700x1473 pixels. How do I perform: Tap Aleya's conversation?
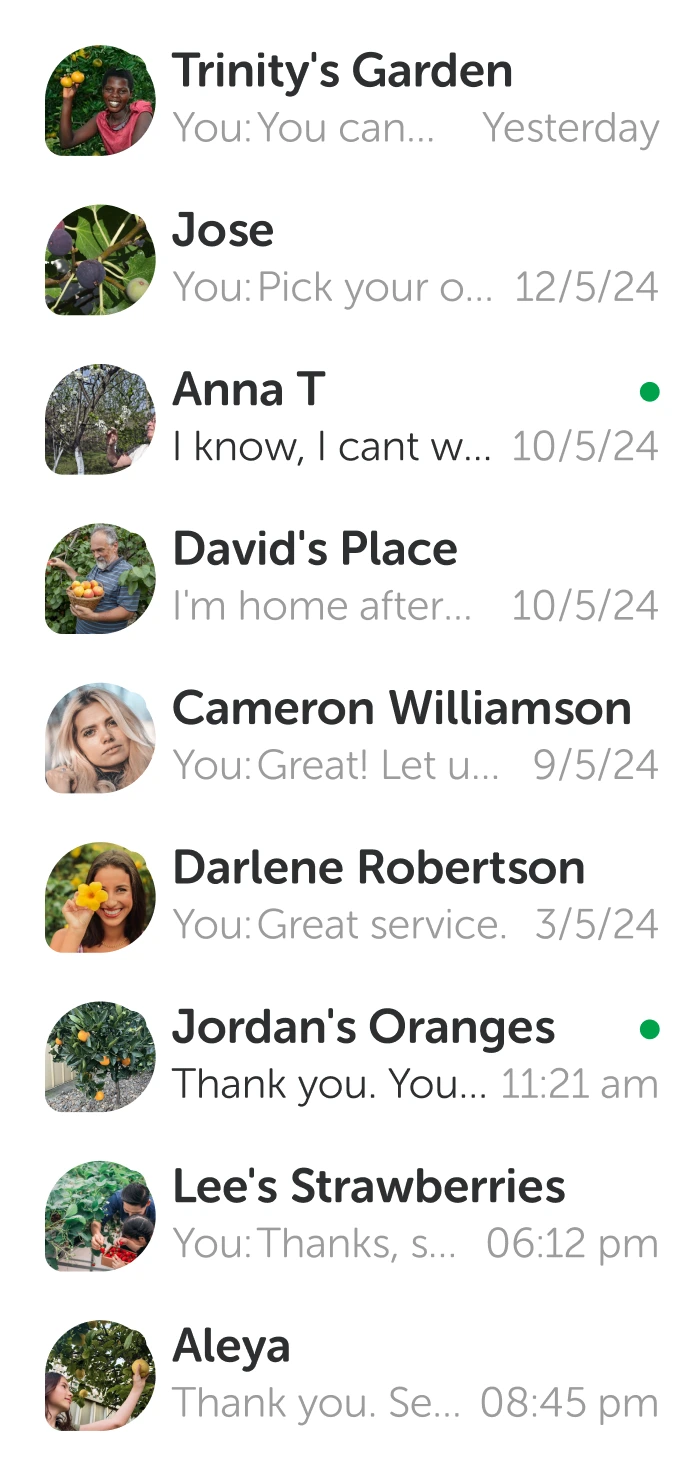click(350, 1375)
